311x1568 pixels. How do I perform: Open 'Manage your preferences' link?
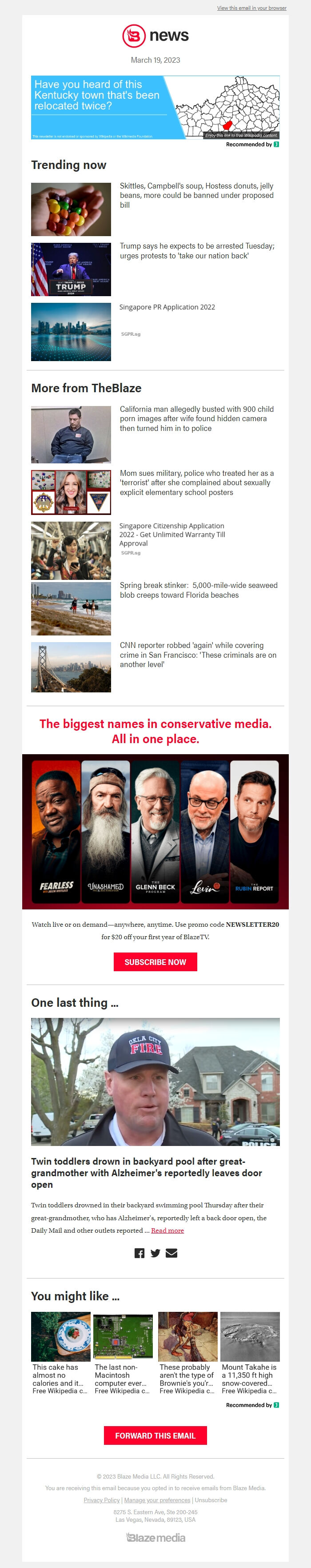157,1500
